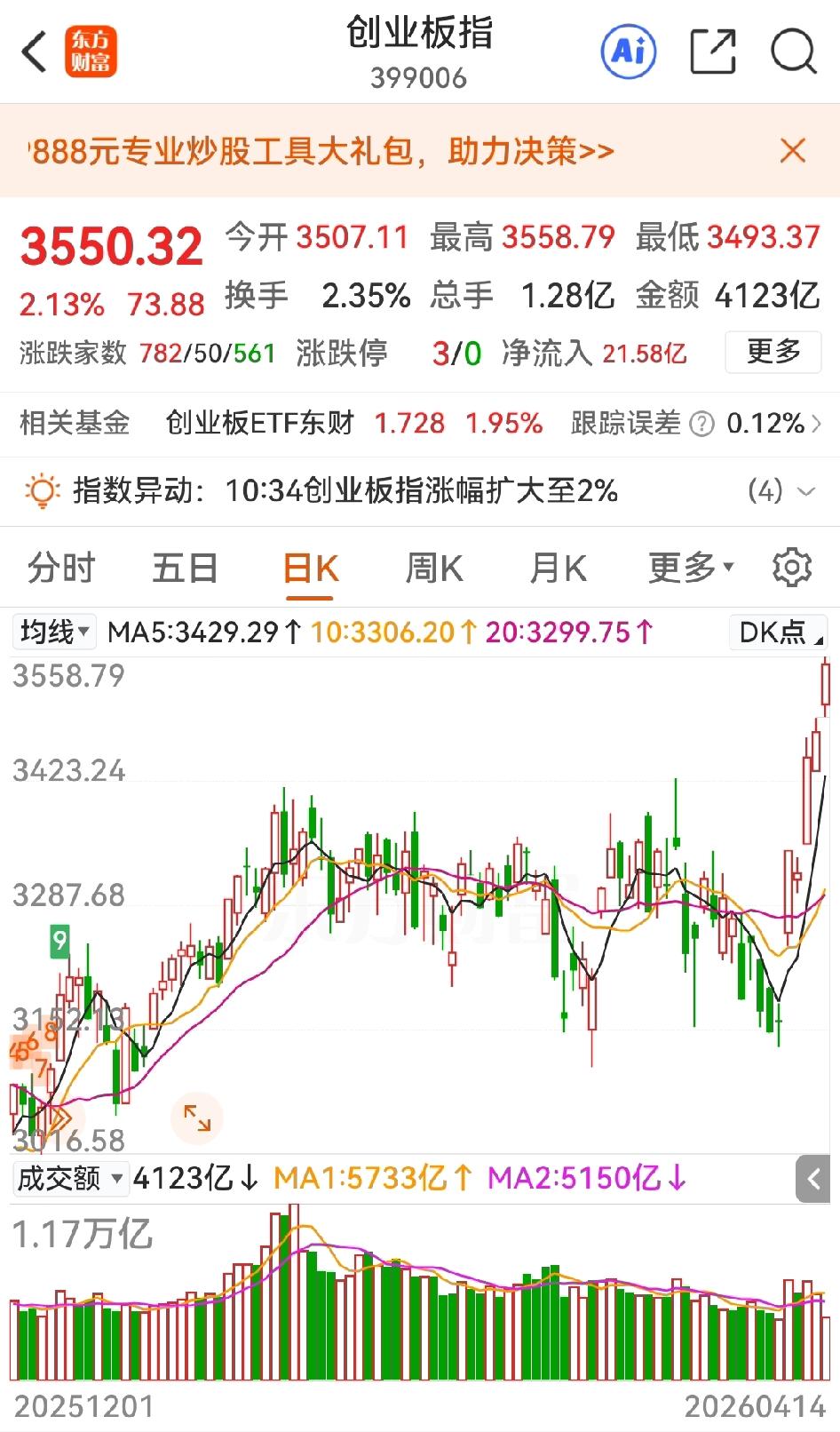Tap the back arrow
Viewport: 840px width, 1432px height.
point(36,52)
